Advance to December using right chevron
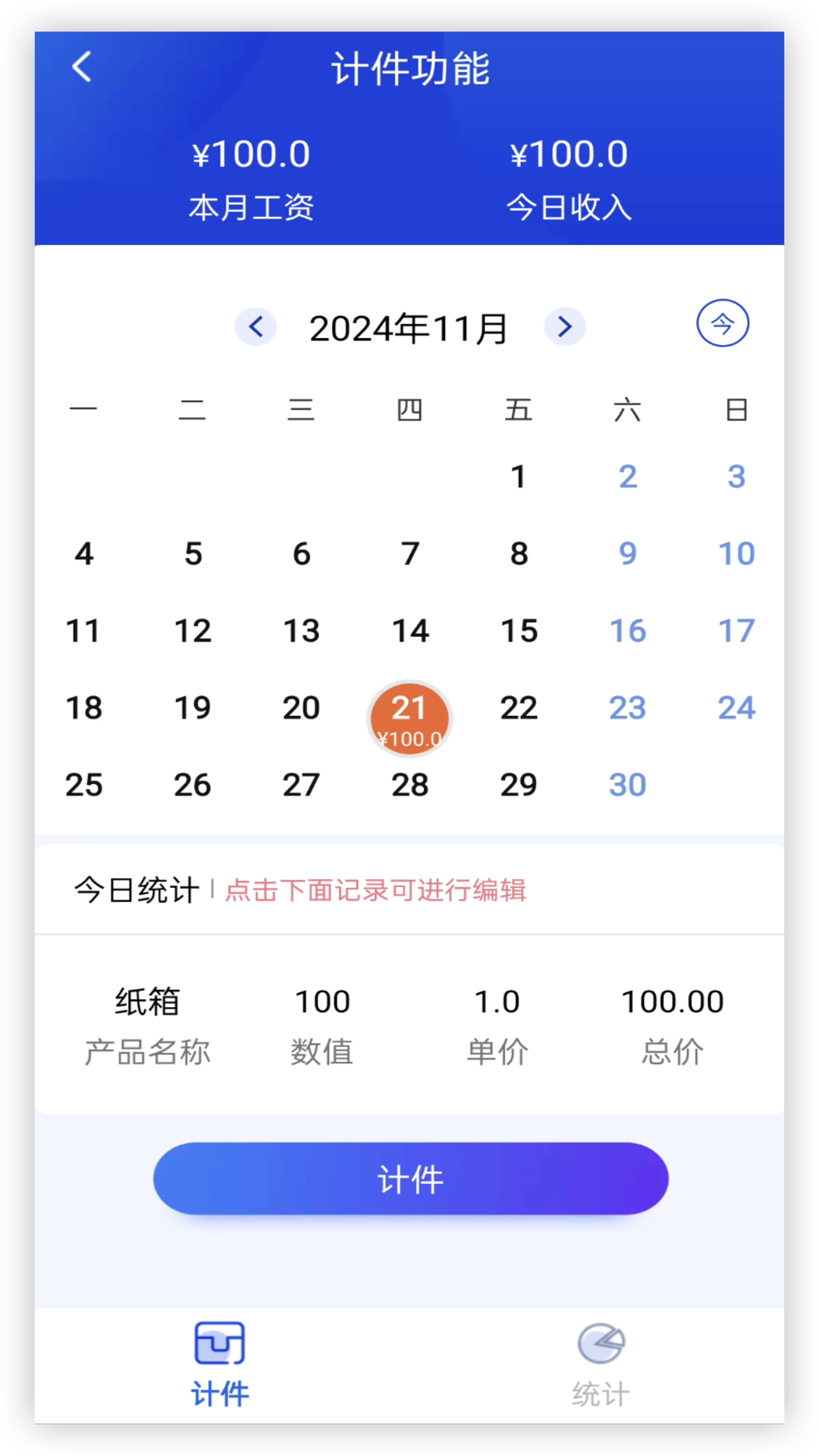This screenshot has width=819, height=1456. tap(565, 326)
